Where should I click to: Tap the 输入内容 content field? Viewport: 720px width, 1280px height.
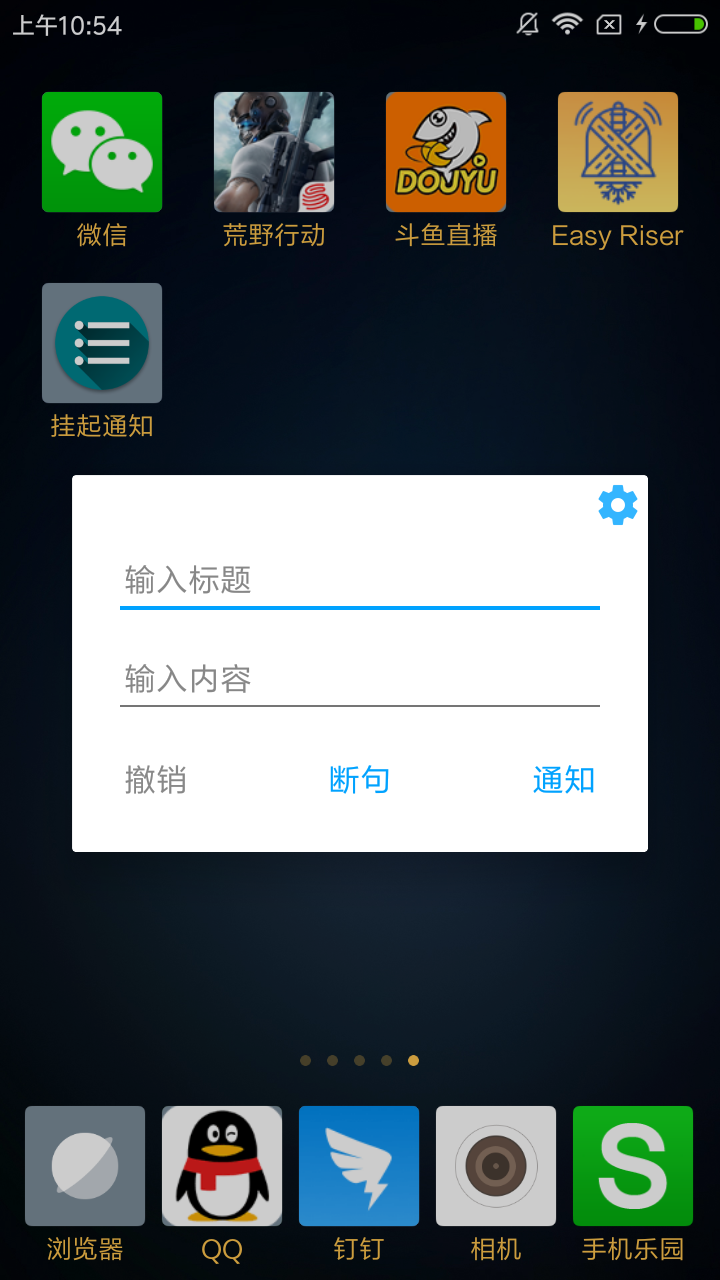(x=360, y=679)
